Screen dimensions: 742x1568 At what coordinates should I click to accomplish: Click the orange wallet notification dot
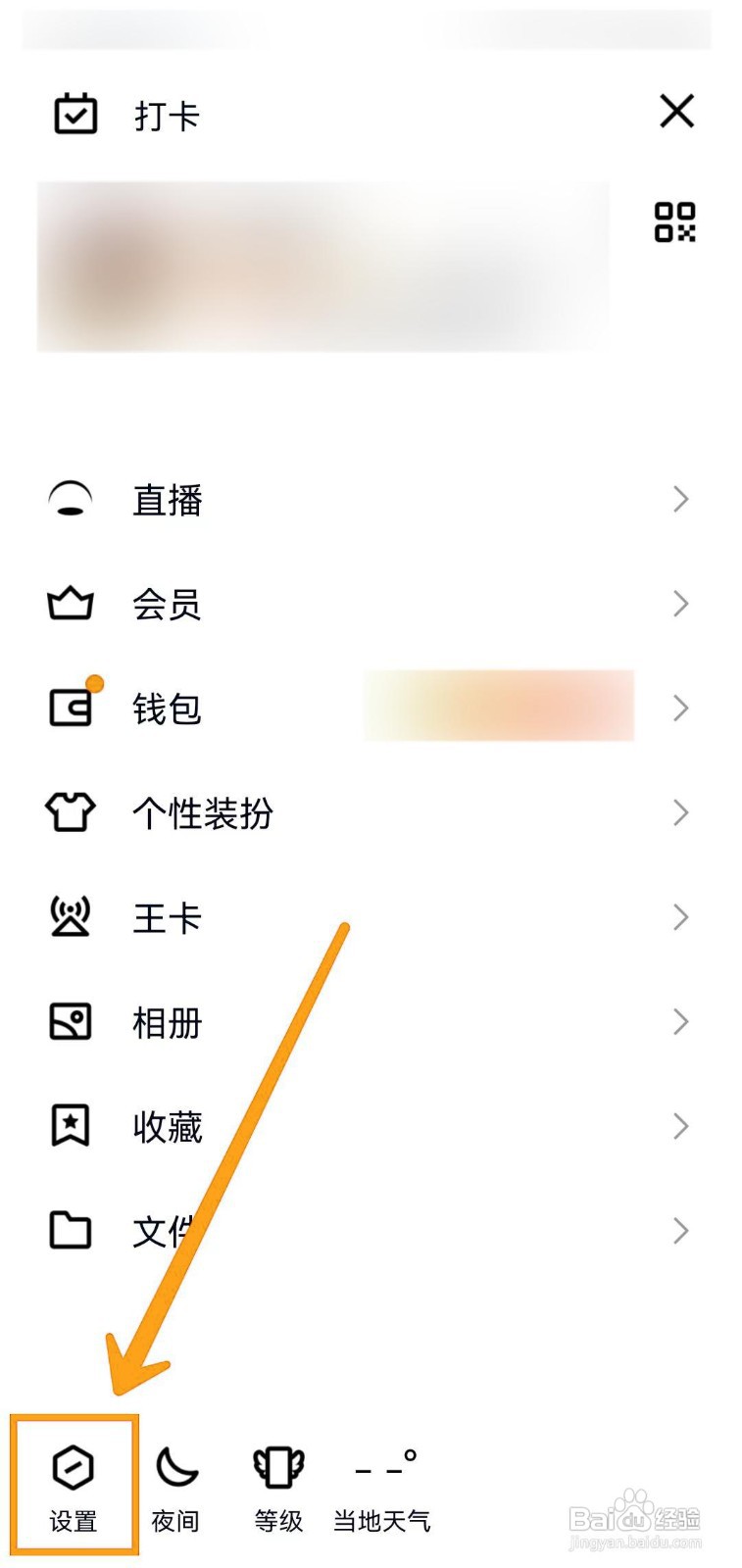pyautogui.click(x=93, y=680)
